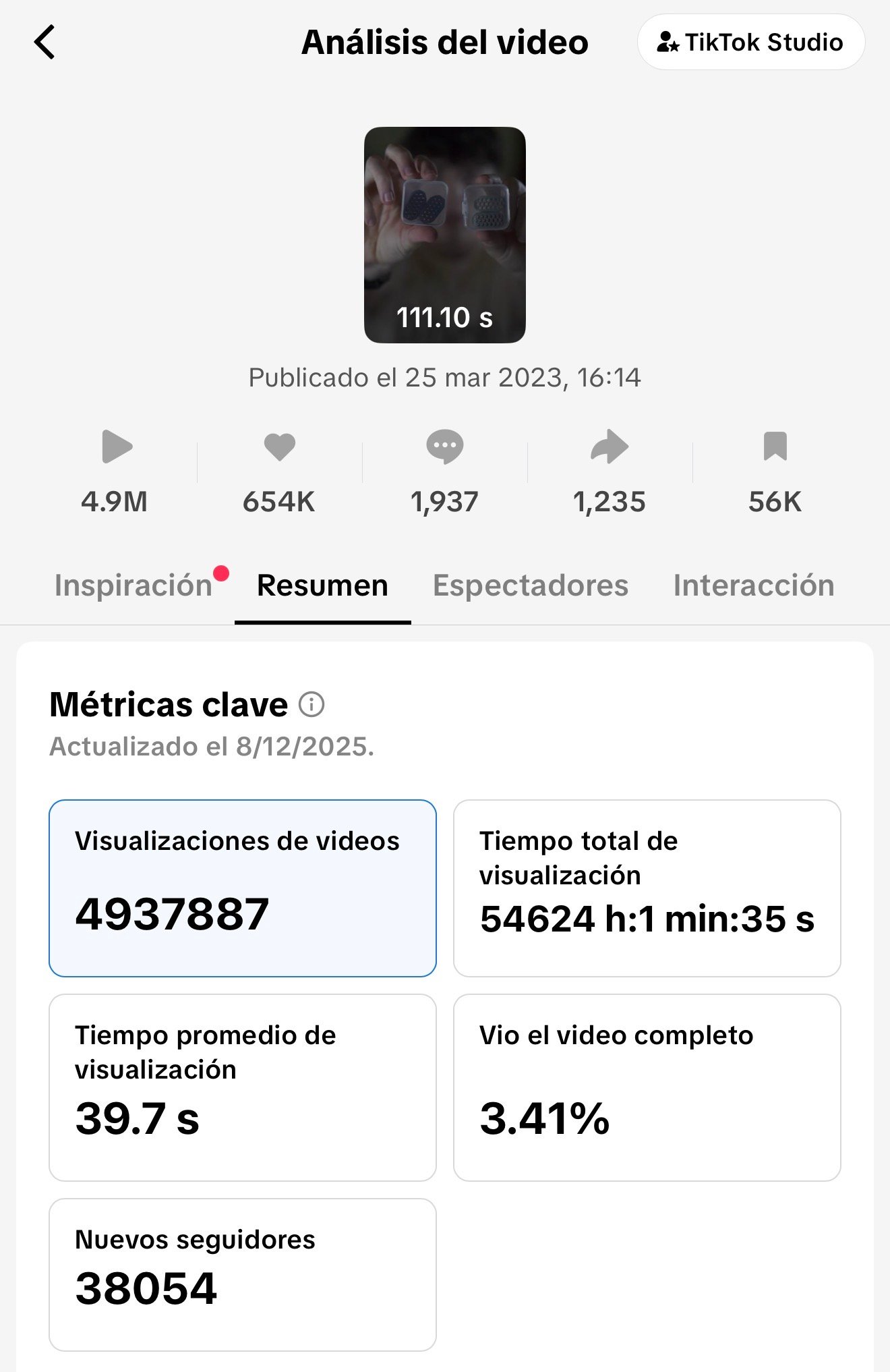Open the Inspiración tab with notification dot
This screenshot has height=1372, width=890.
(133, 585)
